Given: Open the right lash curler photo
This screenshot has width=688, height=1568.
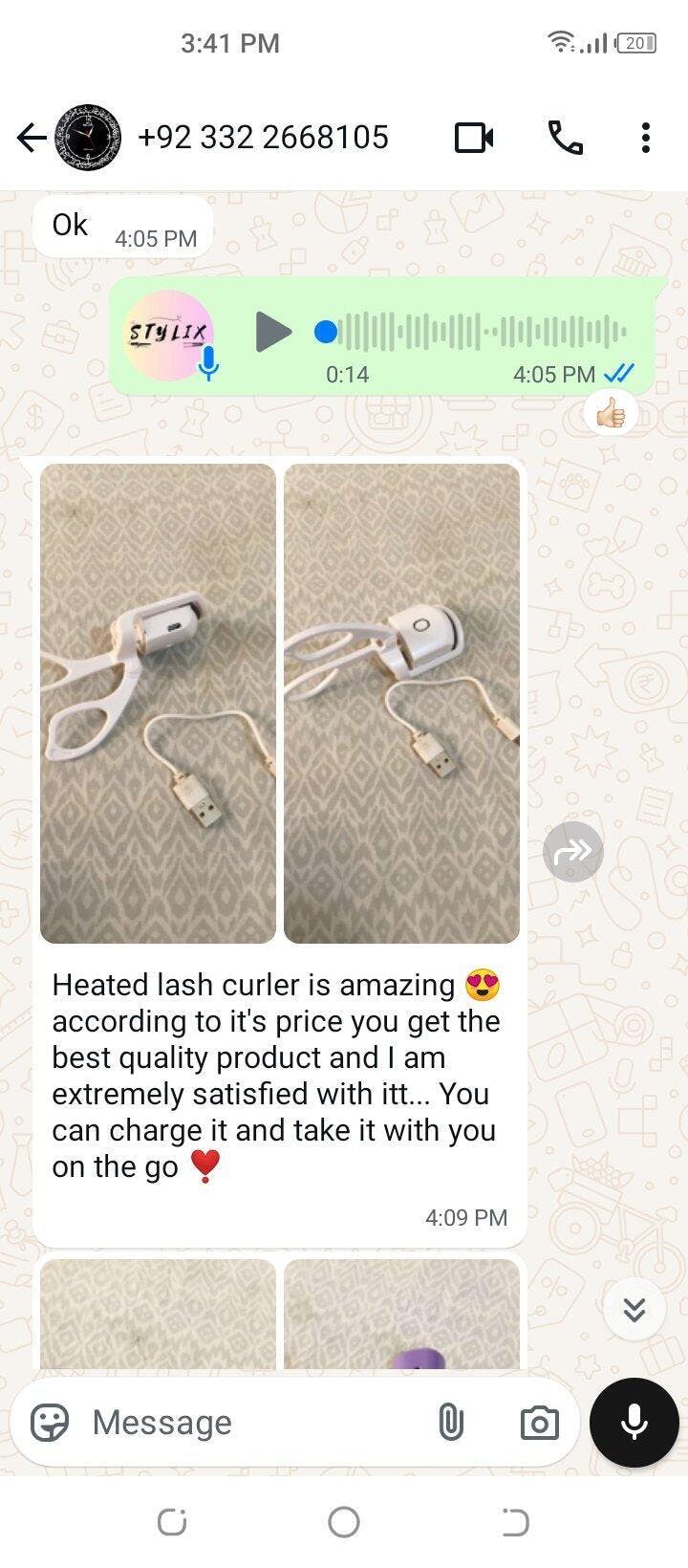Looking at the screenshot, I should pyautogui.click(x=401, y=703).
